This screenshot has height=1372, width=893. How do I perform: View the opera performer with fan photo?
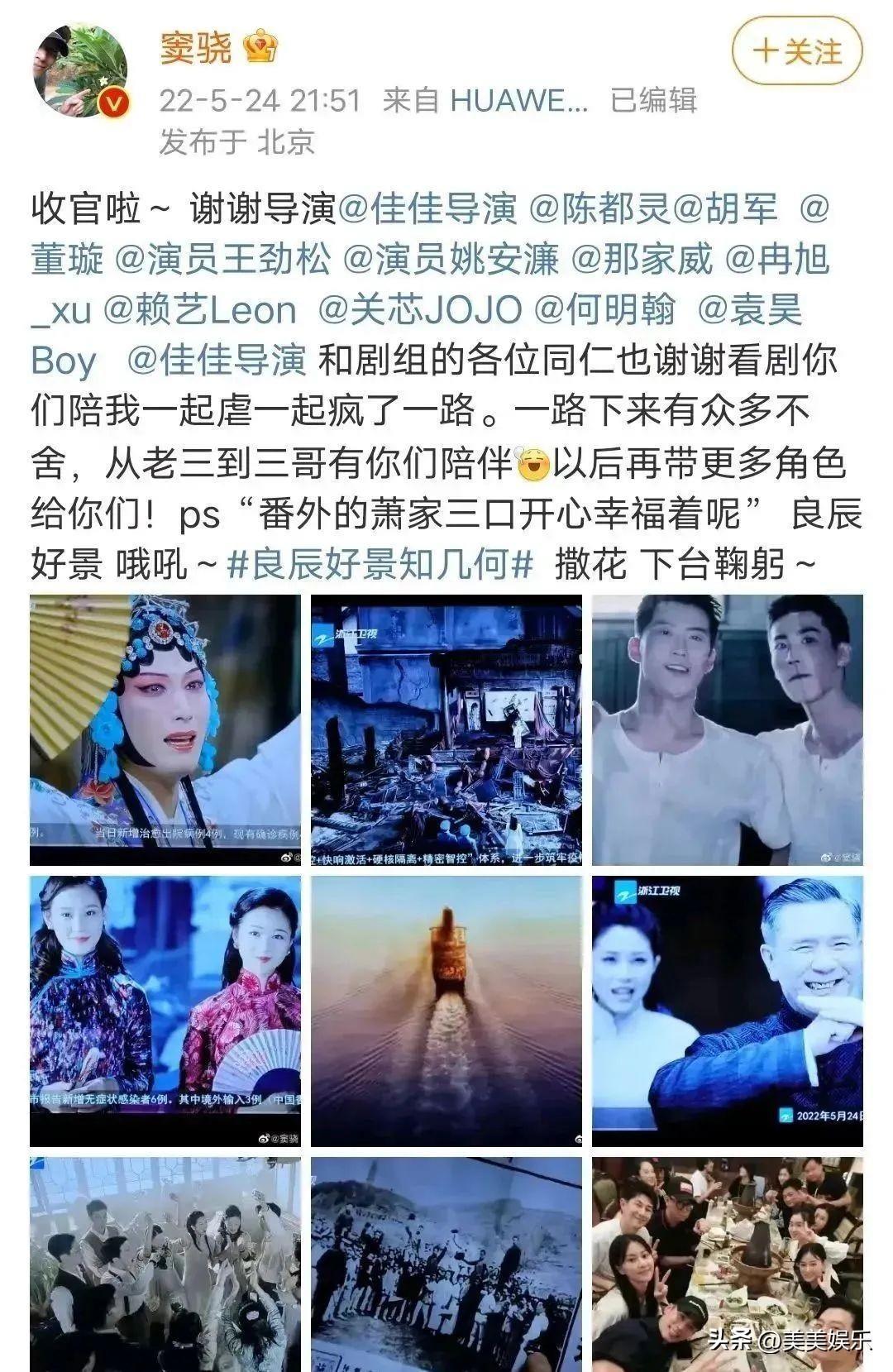[x=165, y=730]
